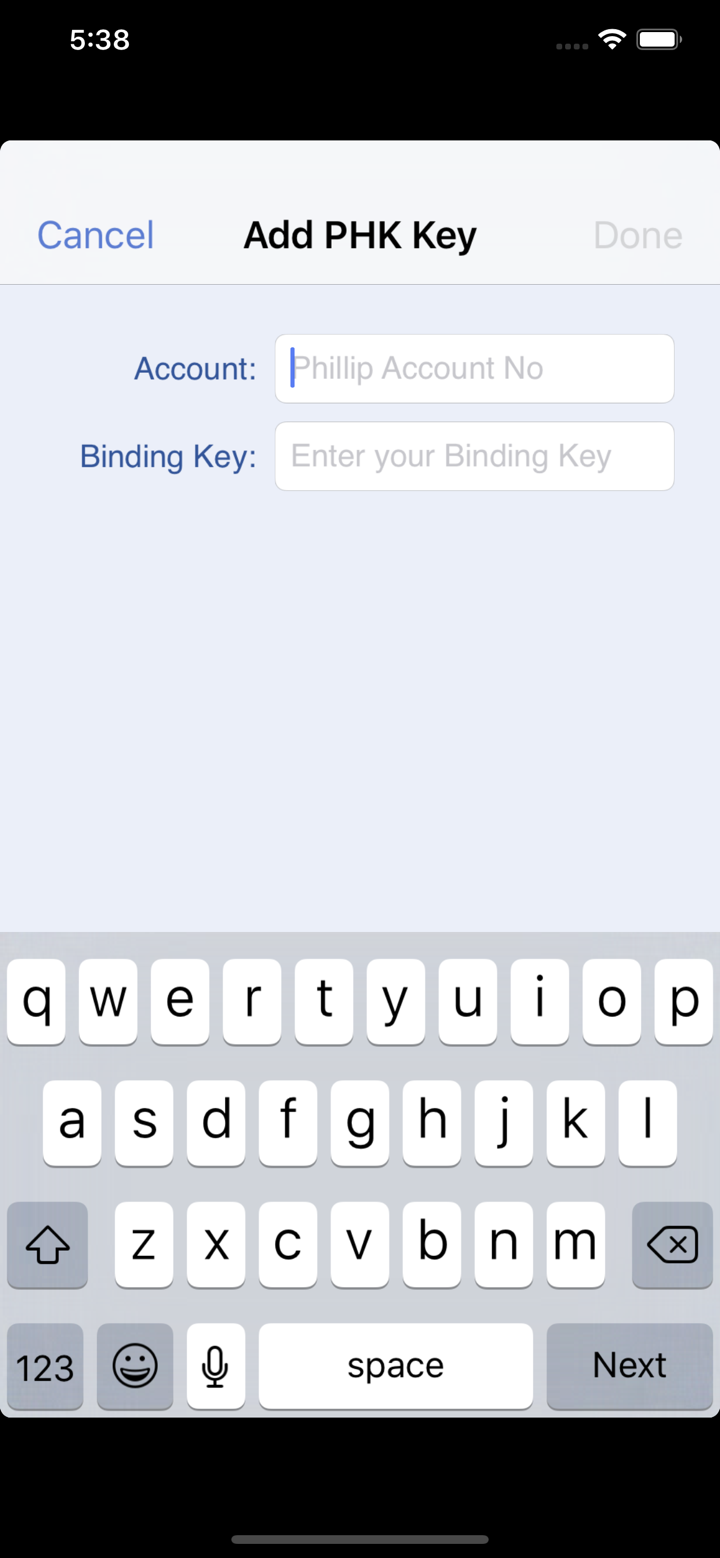Cancel adding the PHK key

96,235
